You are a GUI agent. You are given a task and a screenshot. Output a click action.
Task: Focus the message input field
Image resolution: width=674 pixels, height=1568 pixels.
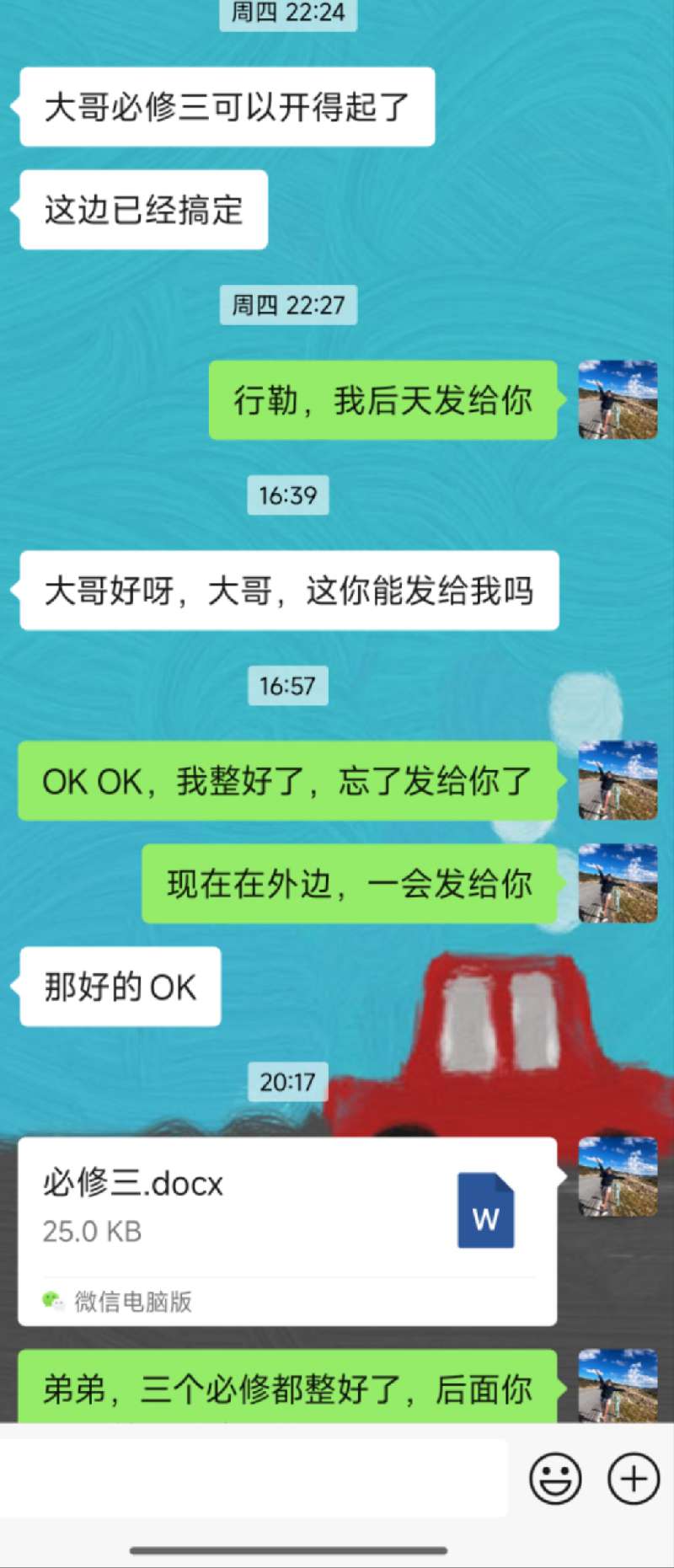tap(253, 1479)
